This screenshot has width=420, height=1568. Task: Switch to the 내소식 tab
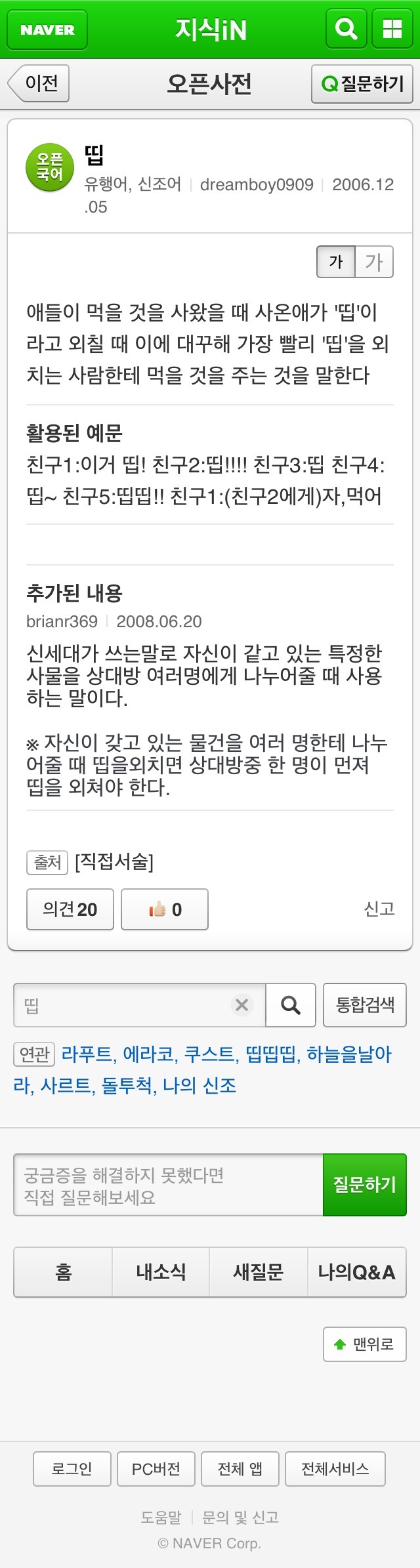(x=161, y=1273)
